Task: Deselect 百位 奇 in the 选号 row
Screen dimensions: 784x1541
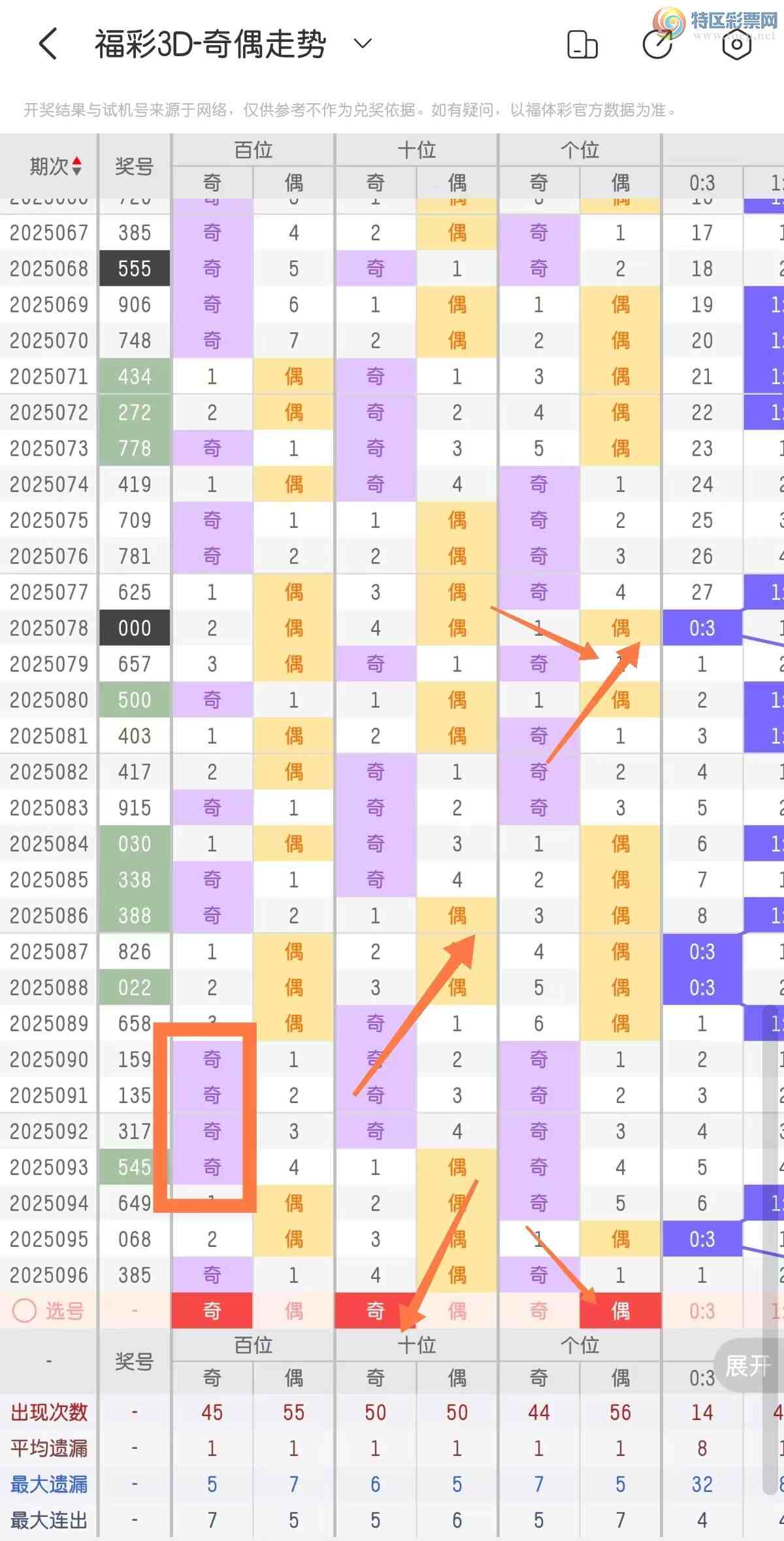Action: [212, 1310]
